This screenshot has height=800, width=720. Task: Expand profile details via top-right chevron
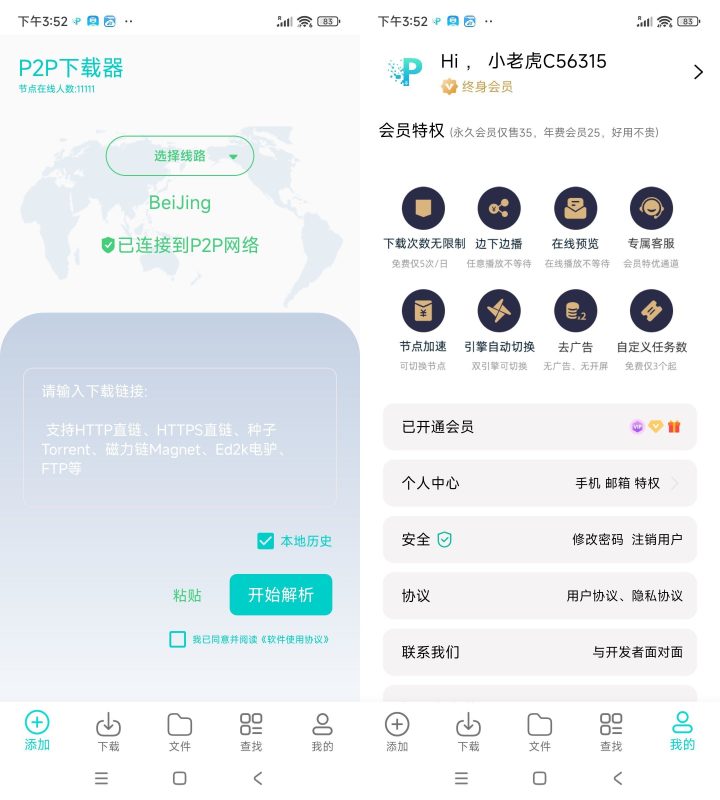(x=698, y=72)
